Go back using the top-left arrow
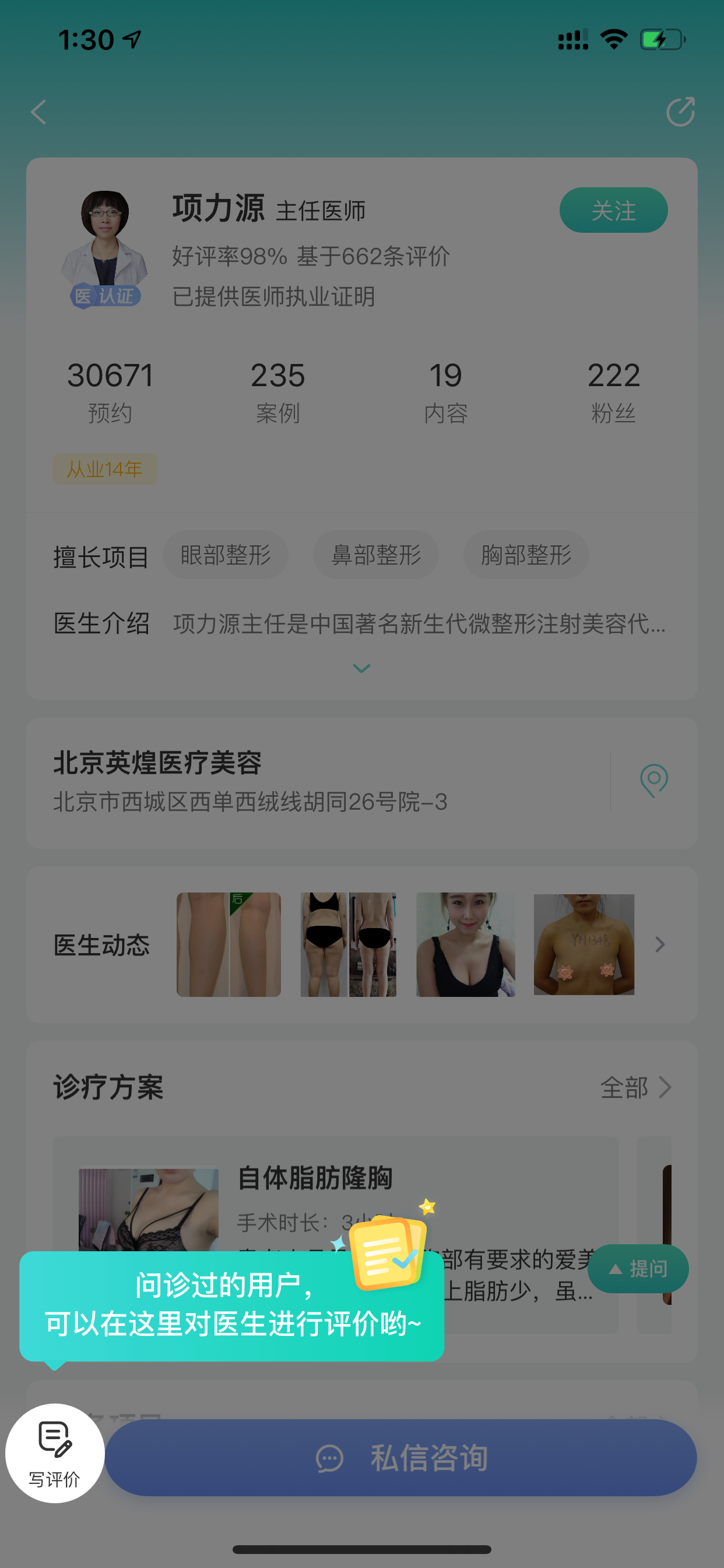Screen dimensions: 724x1568 click(x=39, y=112)
